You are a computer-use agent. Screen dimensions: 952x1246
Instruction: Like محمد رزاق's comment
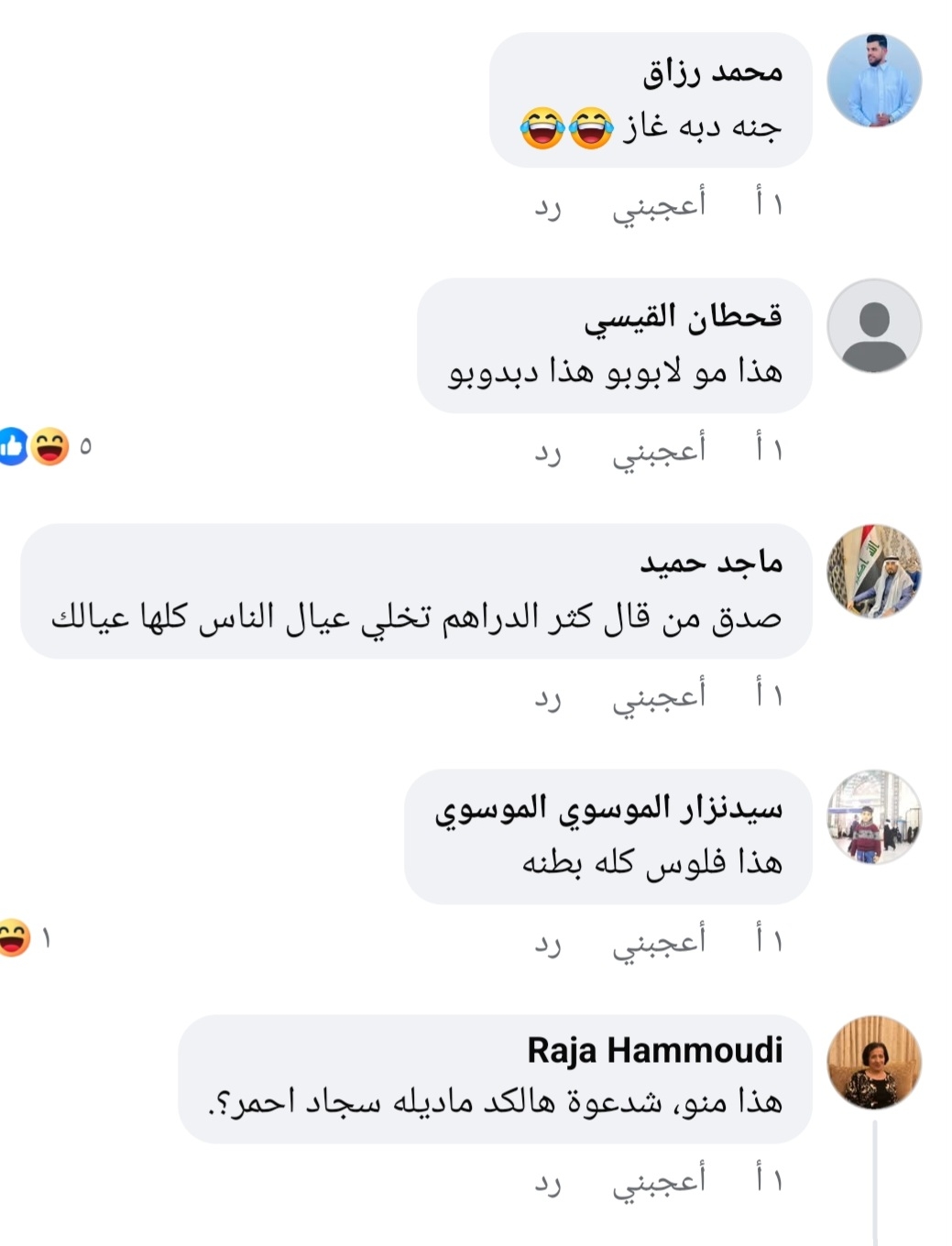(x=659, y=204)
